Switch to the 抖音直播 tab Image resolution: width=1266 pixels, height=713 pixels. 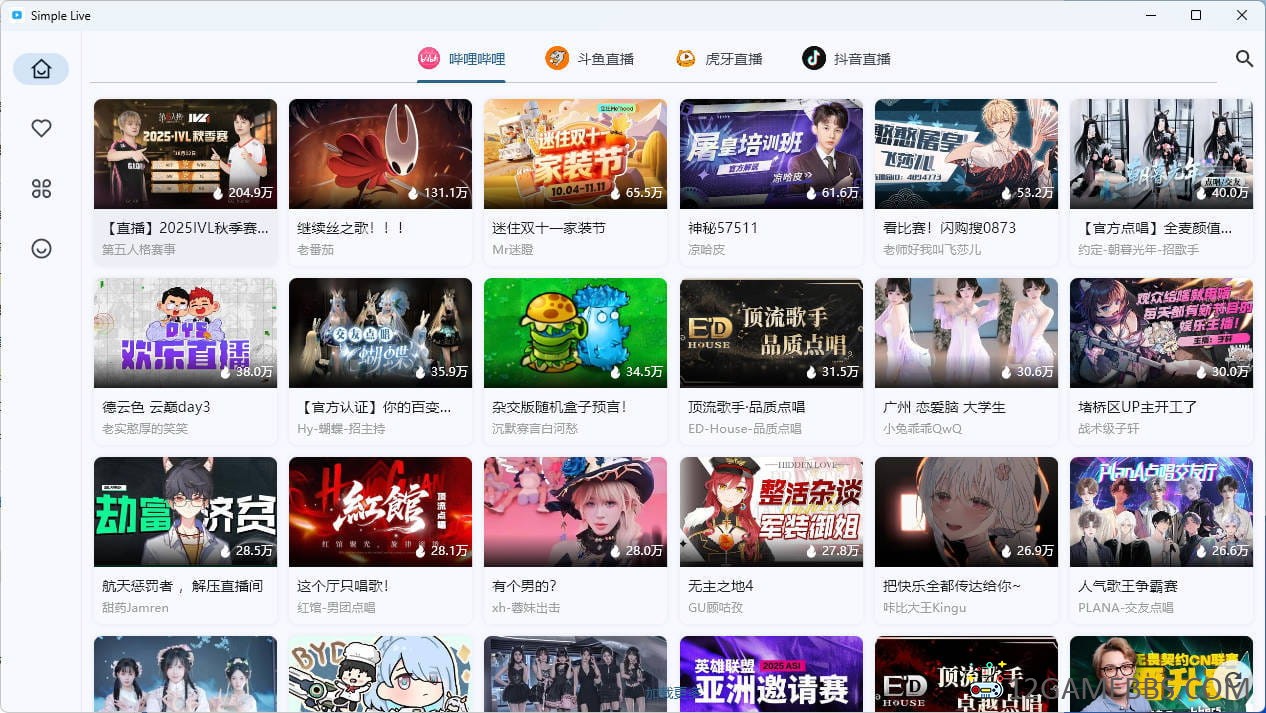point(846,59)
